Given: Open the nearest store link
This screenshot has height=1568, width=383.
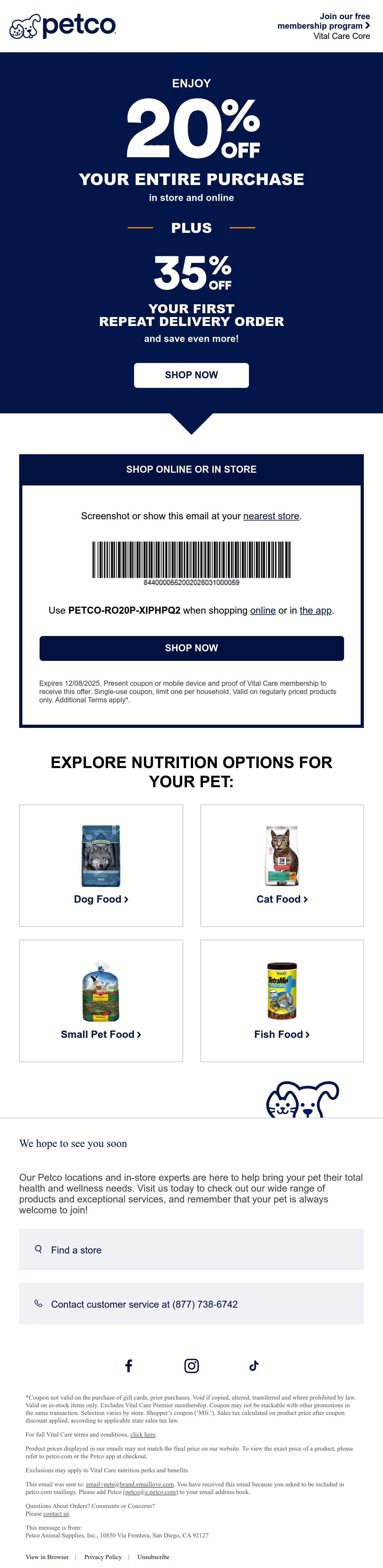Looking at the screenshot, I should pos(271,515).
